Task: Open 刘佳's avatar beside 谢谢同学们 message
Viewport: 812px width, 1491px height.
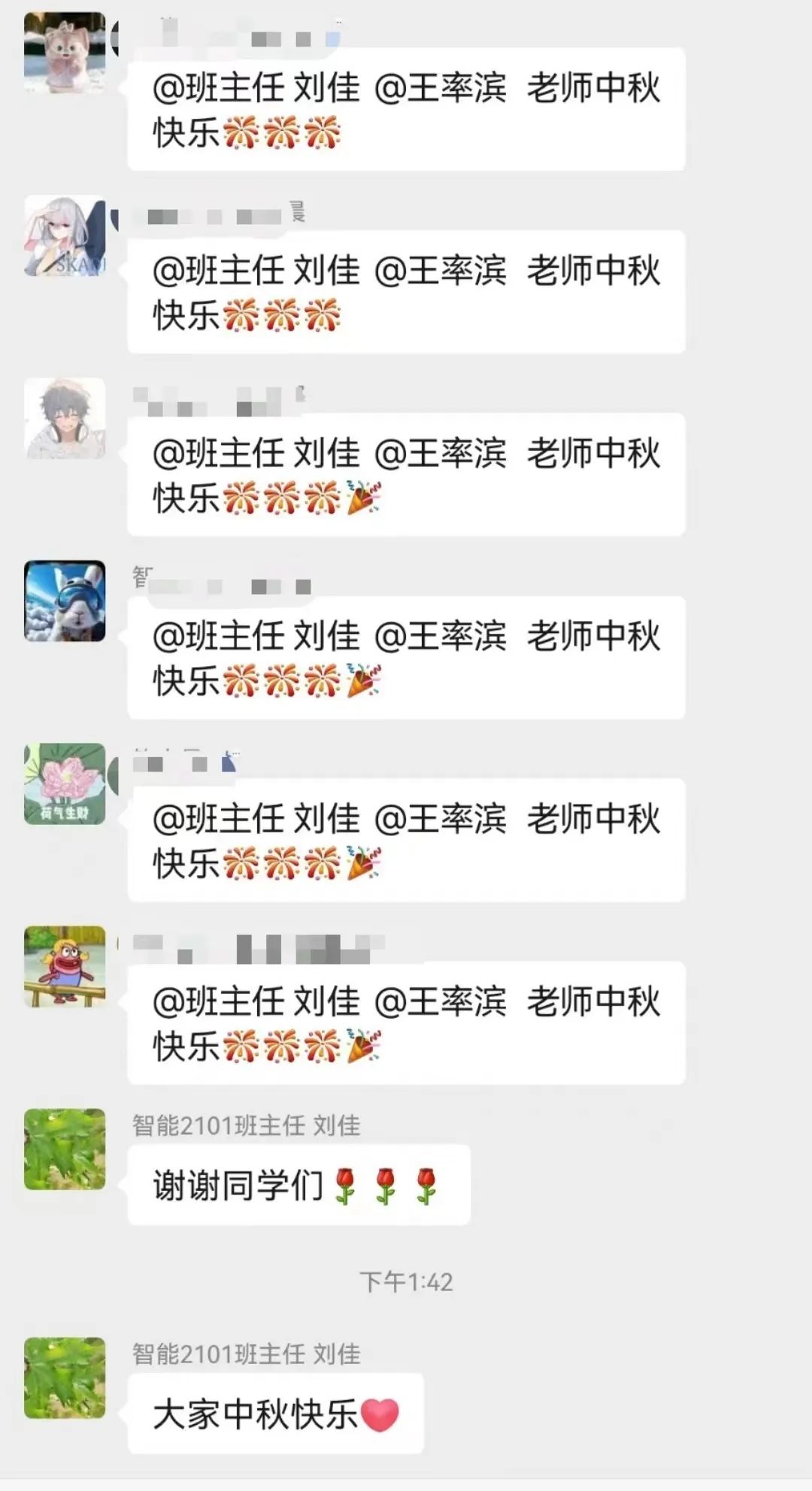Action: 65,1149
